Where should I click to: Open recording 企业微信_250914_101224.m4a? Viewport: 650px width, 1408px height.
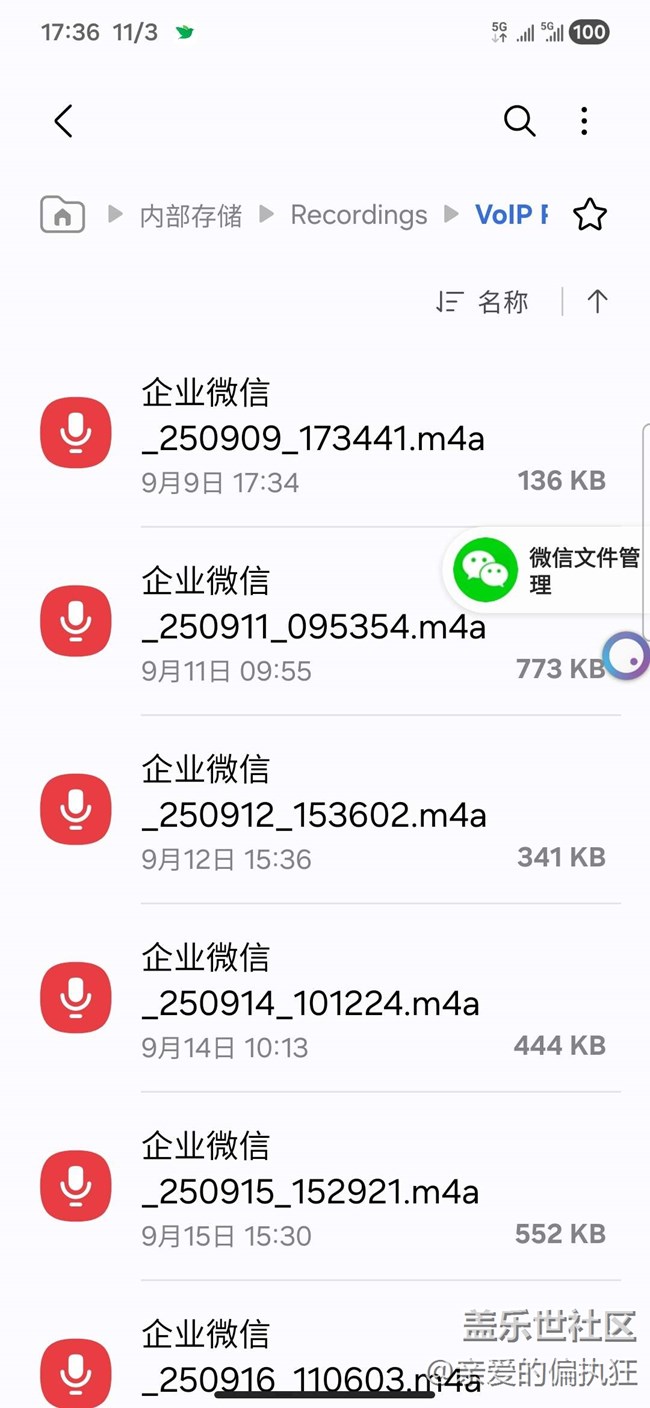coord(325,997)
